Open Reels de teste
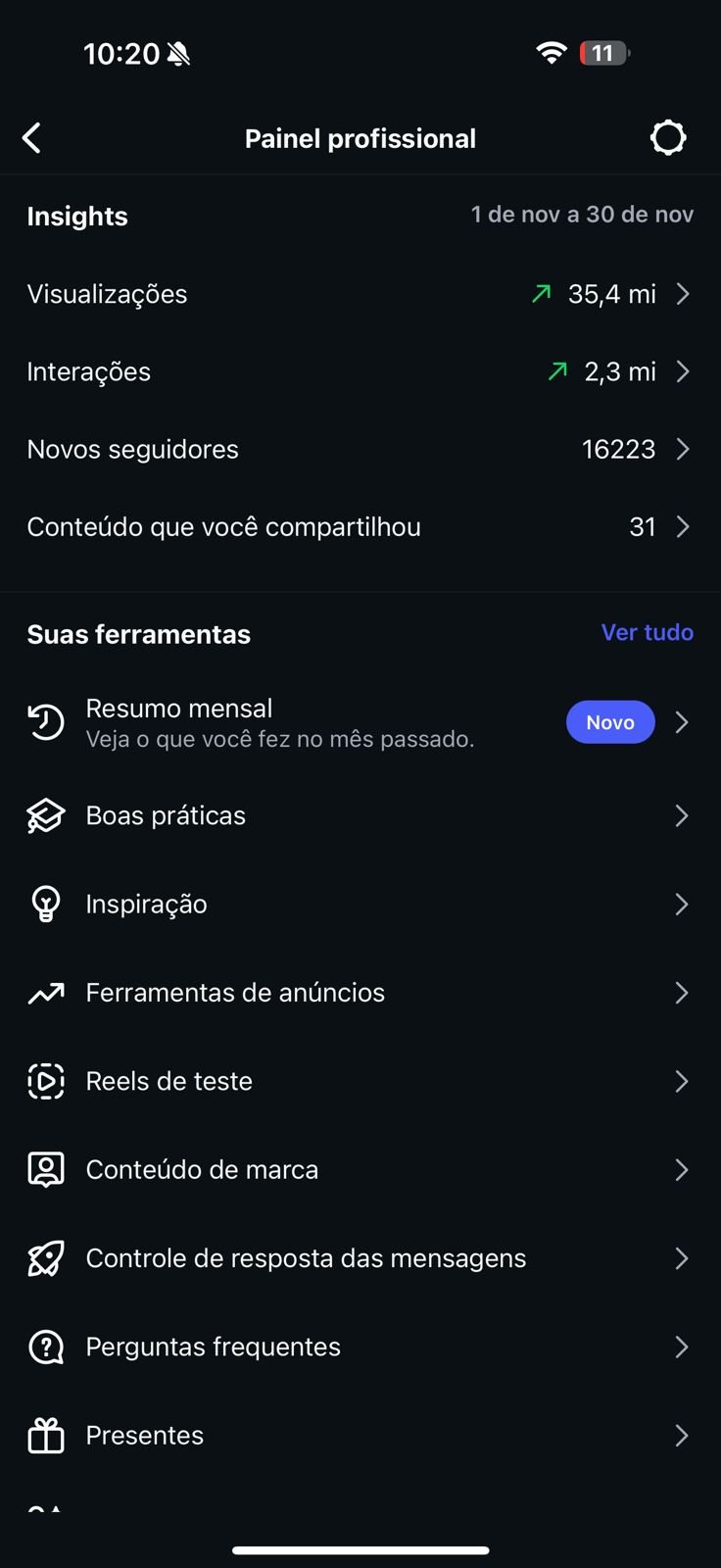The image size is (721, 1568). pyautogui.click(x=360, y=1081)
